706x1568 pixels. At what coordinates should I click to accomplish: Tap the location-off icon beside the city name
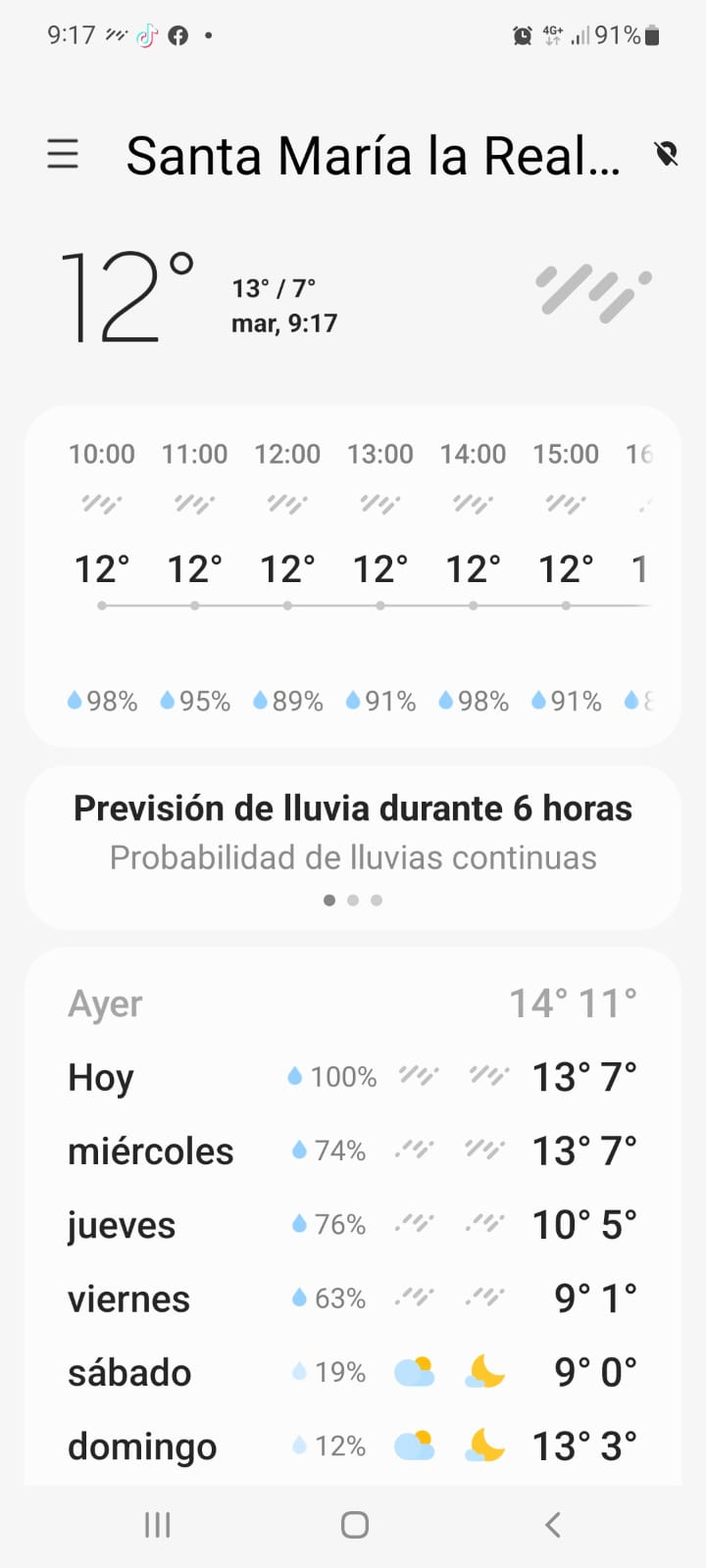click(666, 153)
